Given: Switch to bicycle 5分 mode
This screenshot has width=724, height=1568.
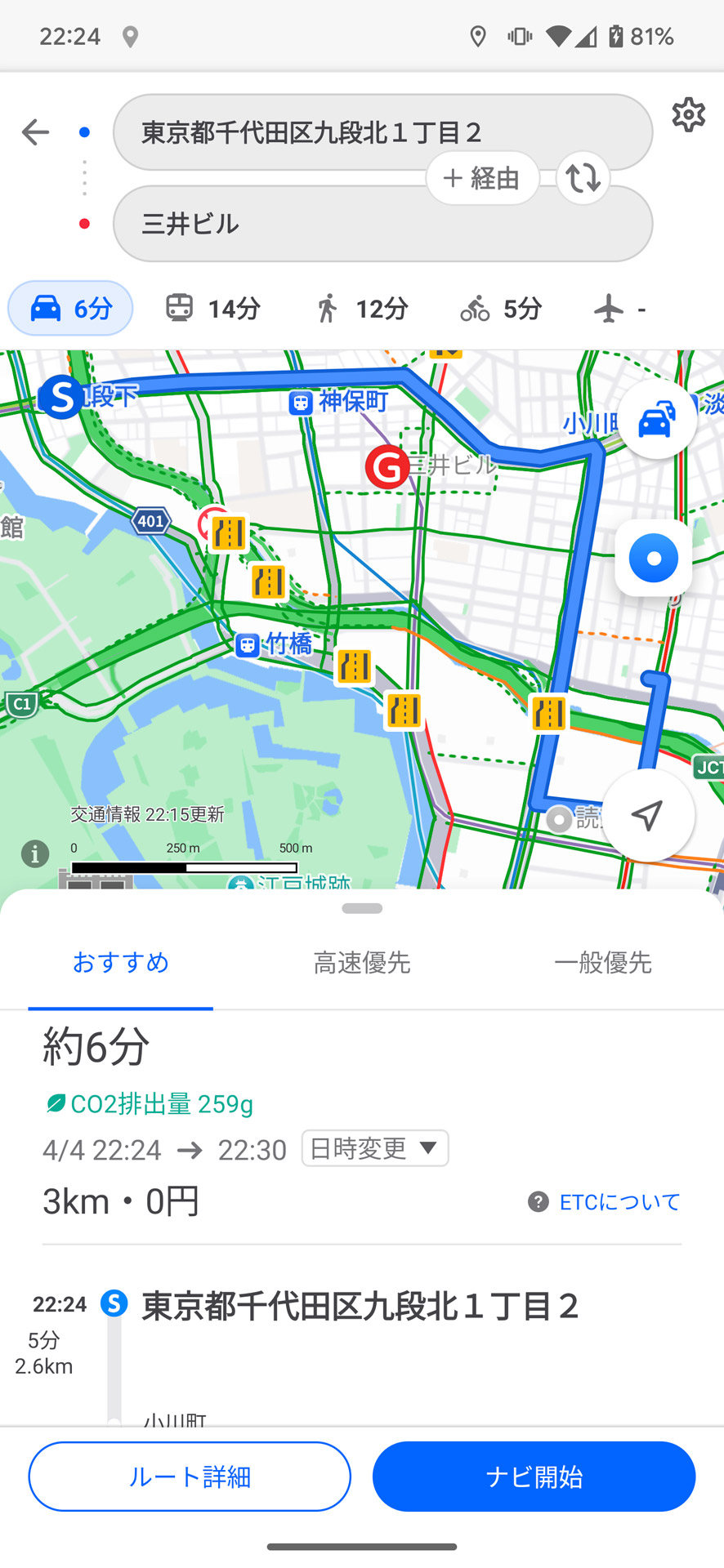Looking at the screenshot, I should (x=500, y=309).
